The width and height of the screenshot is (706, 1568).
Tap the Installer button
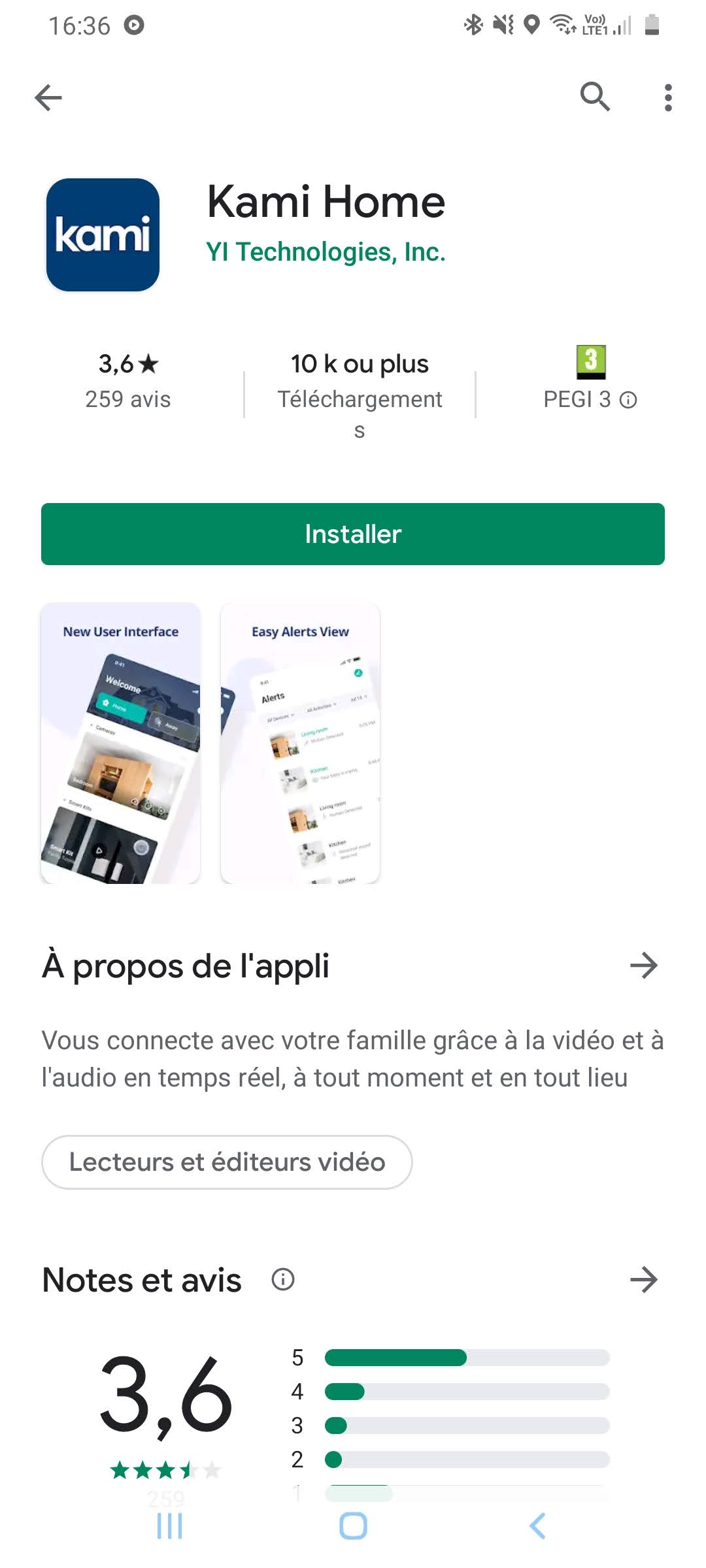click(353, 534)
